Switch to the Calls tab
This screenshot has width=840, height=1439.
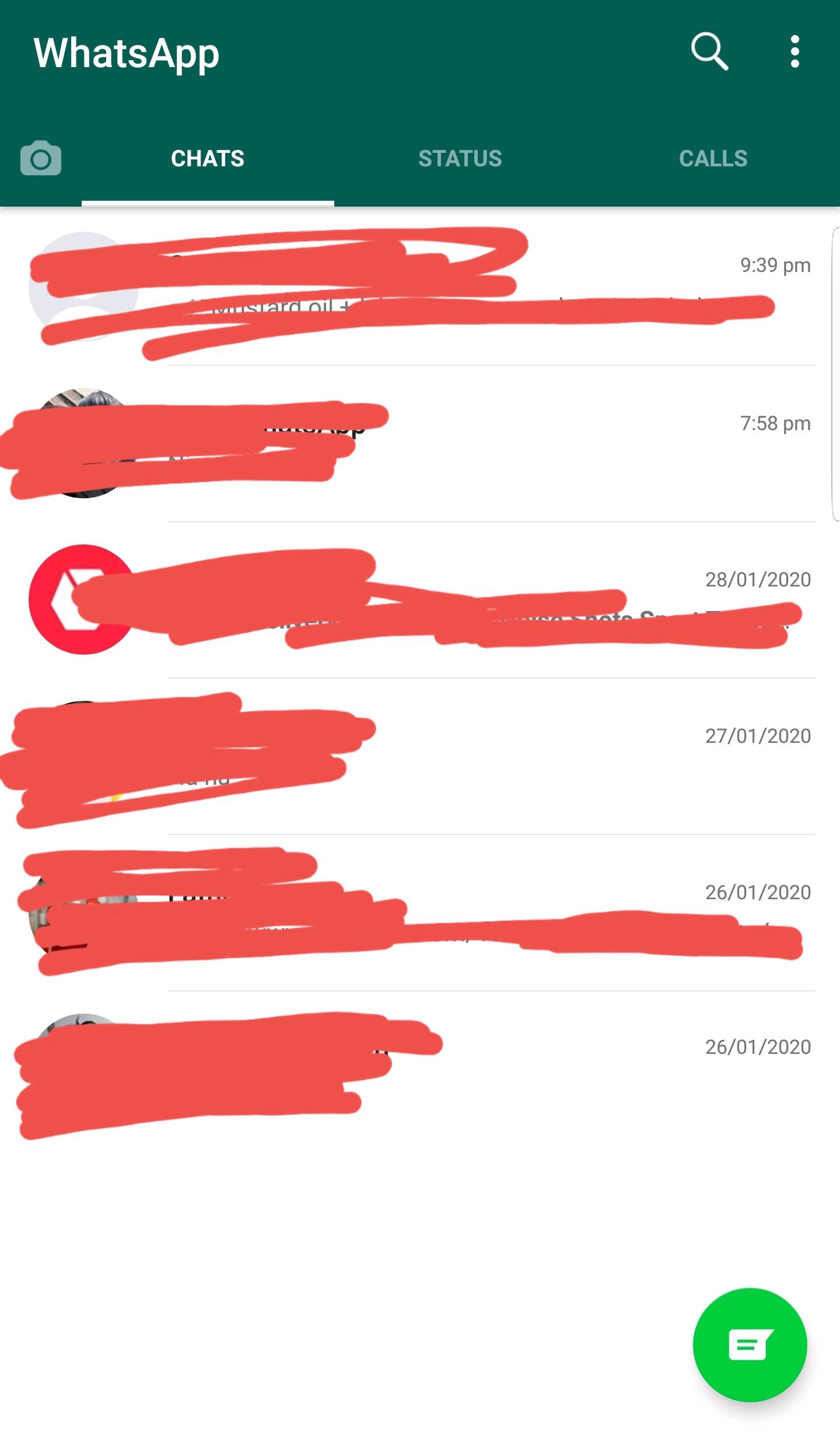pos(713,159)
